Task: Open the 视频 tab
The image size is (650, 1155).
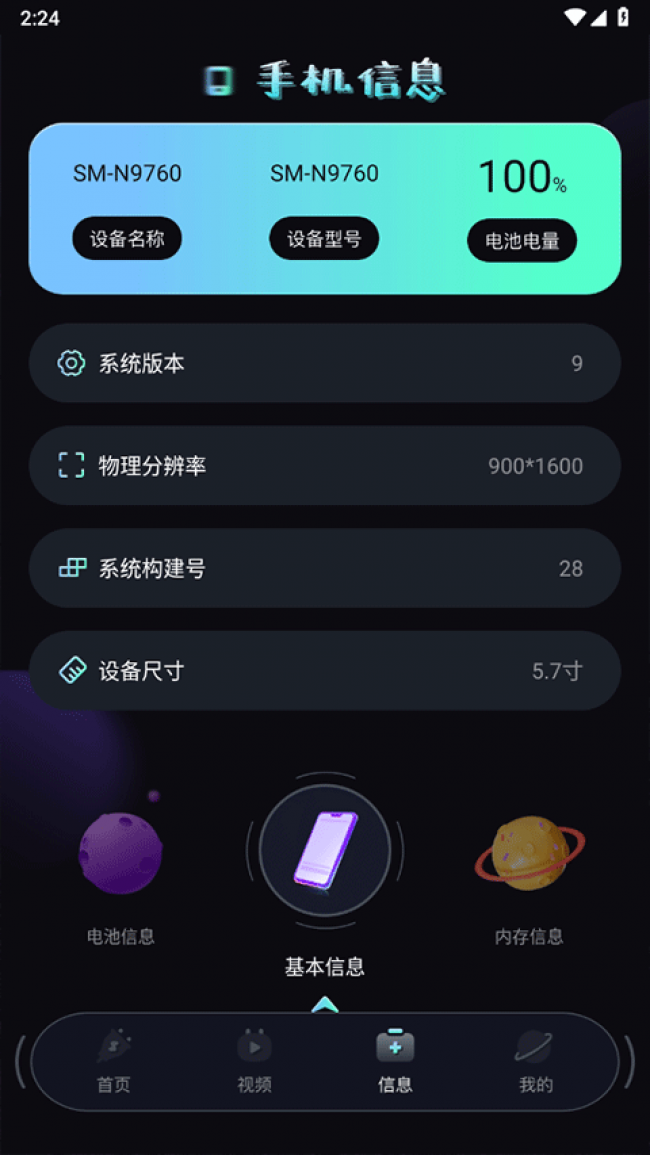Action: [x=254, y=1061]
